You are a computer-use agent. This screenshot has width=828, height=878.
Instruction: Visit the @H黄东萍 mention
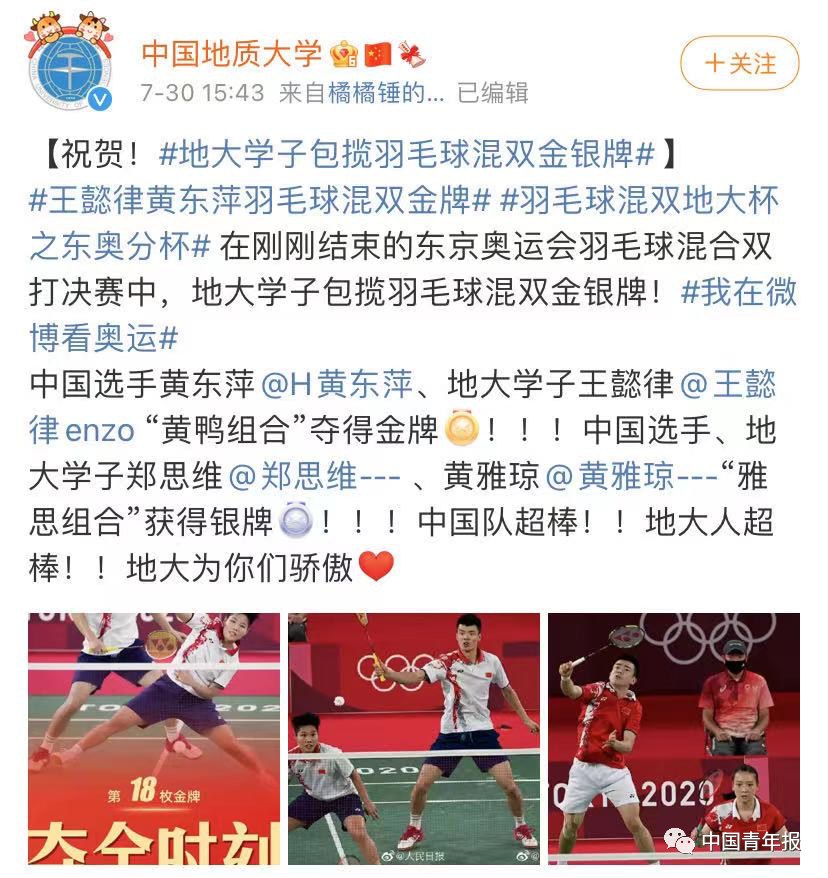coord(337,384)
